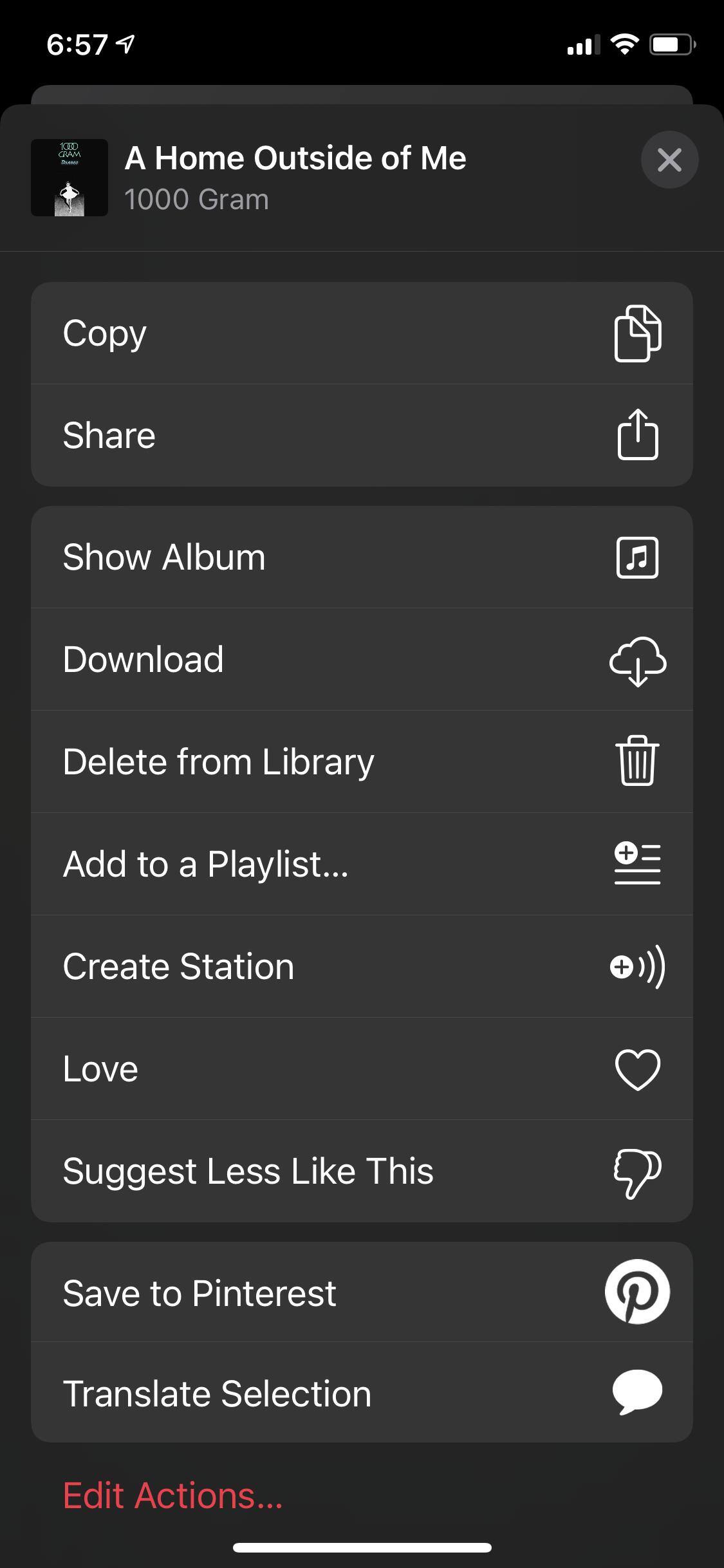Copy the song link

(x=362, y=333)
